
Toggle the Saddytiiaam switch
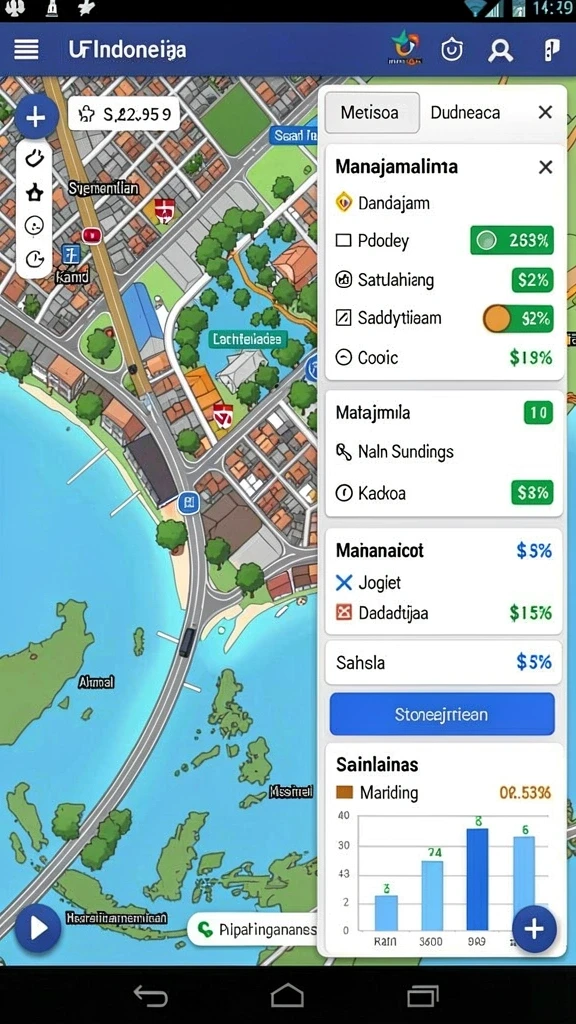(x=518, y=319)
